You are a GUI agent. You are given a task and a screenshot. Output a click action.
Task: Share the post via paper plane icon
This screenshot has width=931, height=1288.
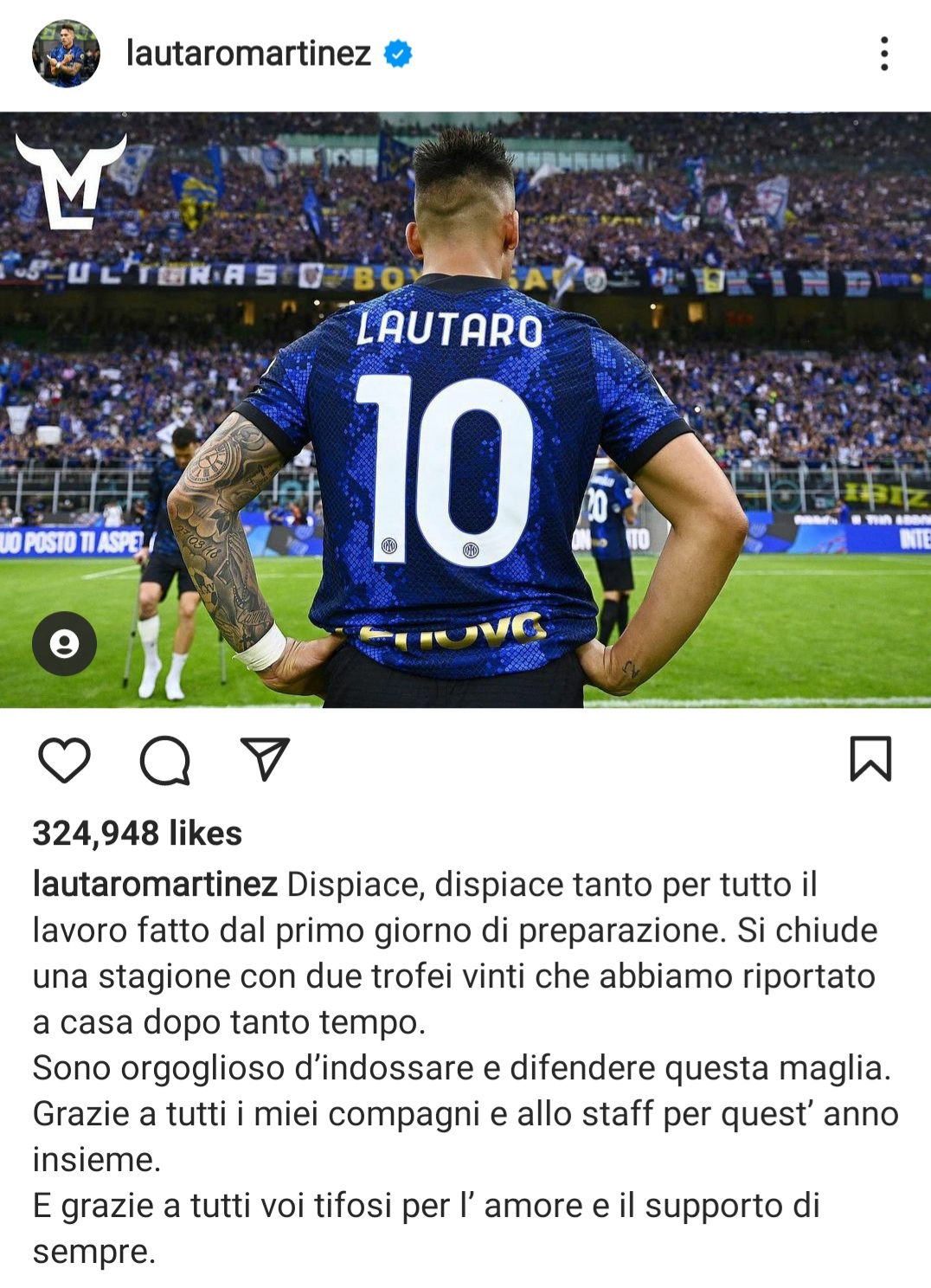264,759
